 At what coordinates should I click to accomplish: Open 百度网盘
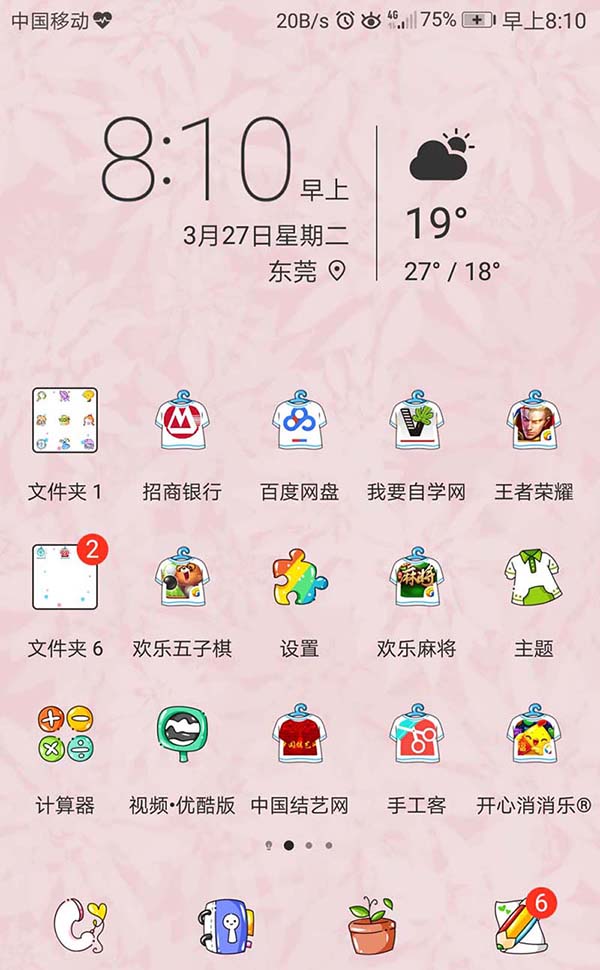(x=299, y=421)
